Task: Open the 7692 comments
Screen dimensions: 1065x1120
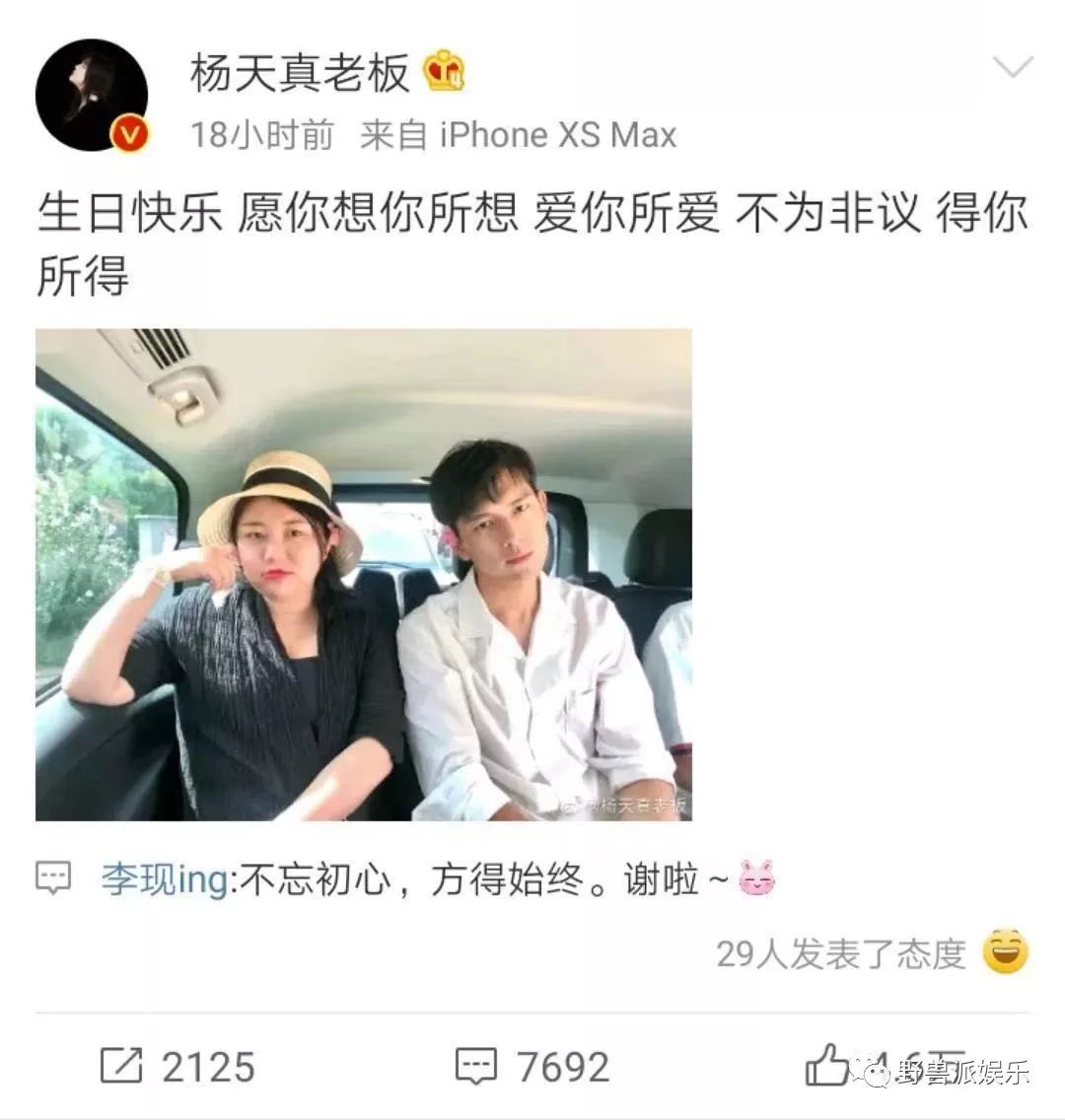Action: coord(532,1067)
